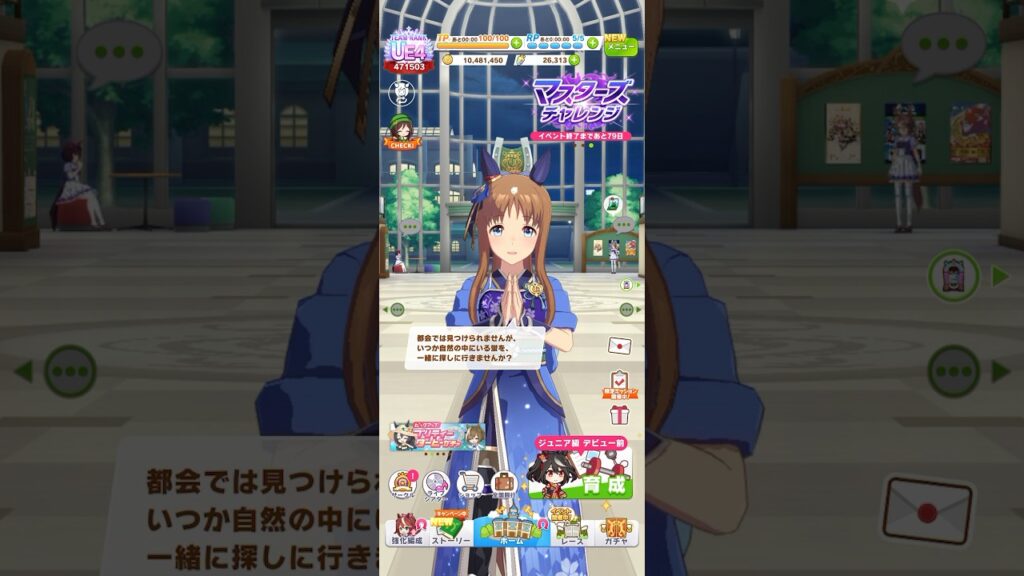The width and height of the screenshot is (1024, 576).
Task: Tap the plus button to refill TP
Action: tap(516, 43)
